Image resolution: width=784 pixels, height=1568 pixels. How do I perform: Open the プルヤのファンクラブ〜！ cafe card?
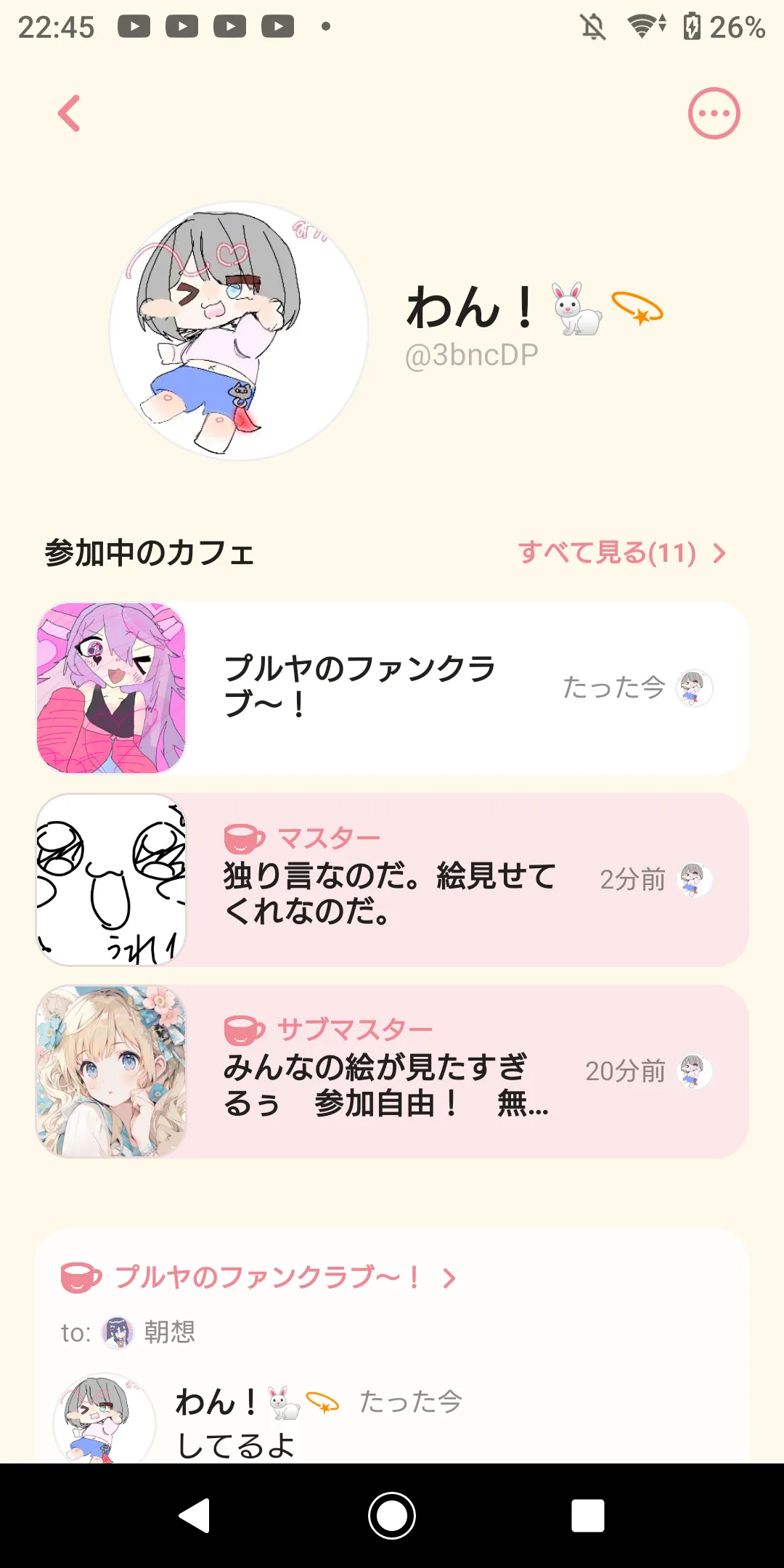(392, 687)
